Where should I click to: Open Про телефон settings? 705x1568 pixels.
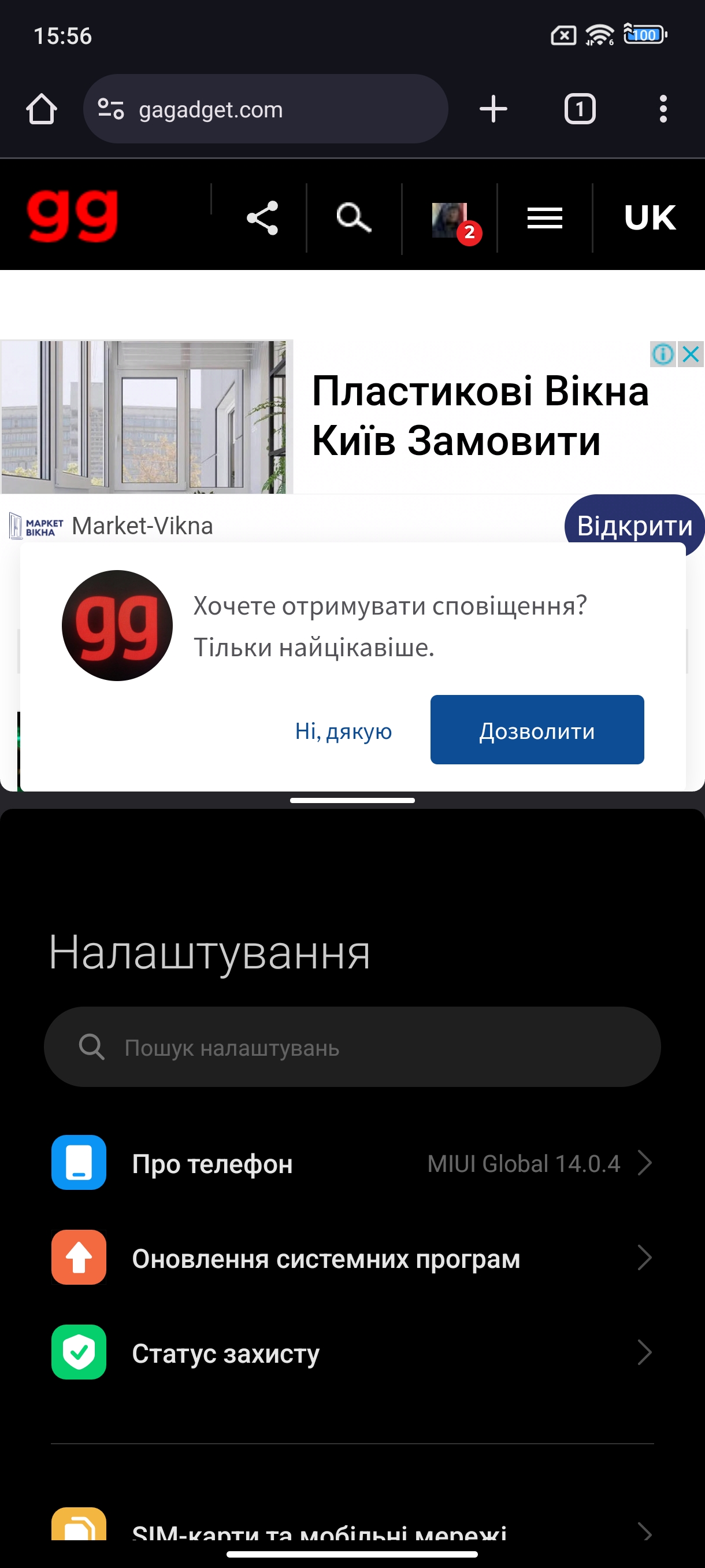point(352,1163)
